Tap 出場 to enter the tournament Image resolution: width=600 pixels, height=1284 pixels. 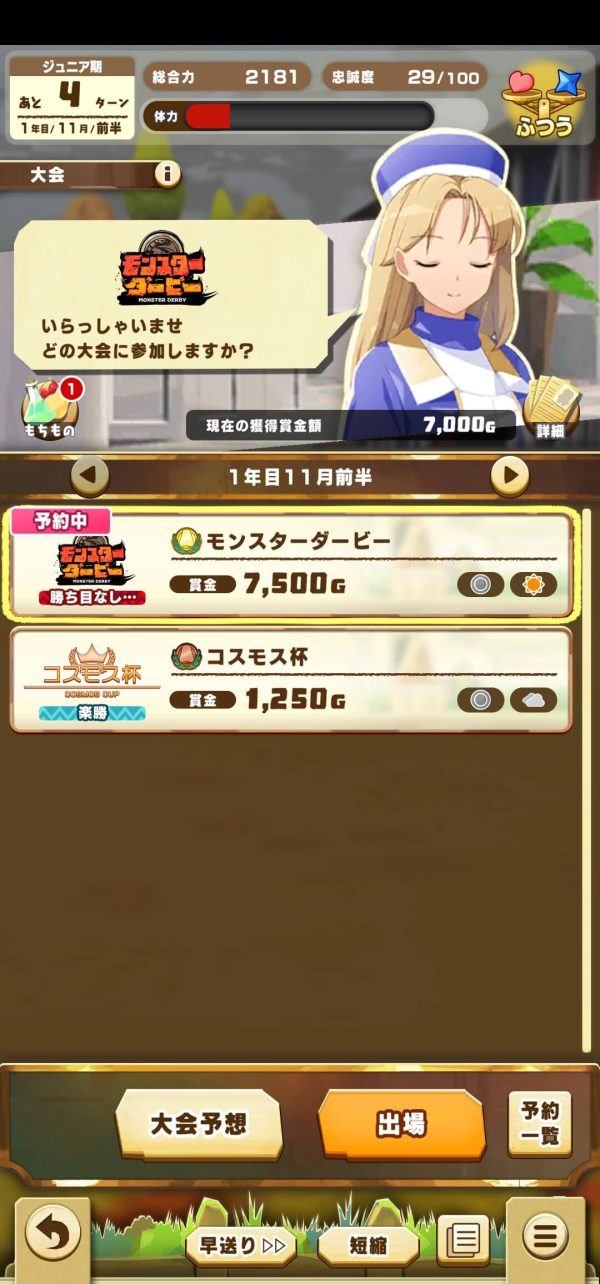pos(401,1124)
